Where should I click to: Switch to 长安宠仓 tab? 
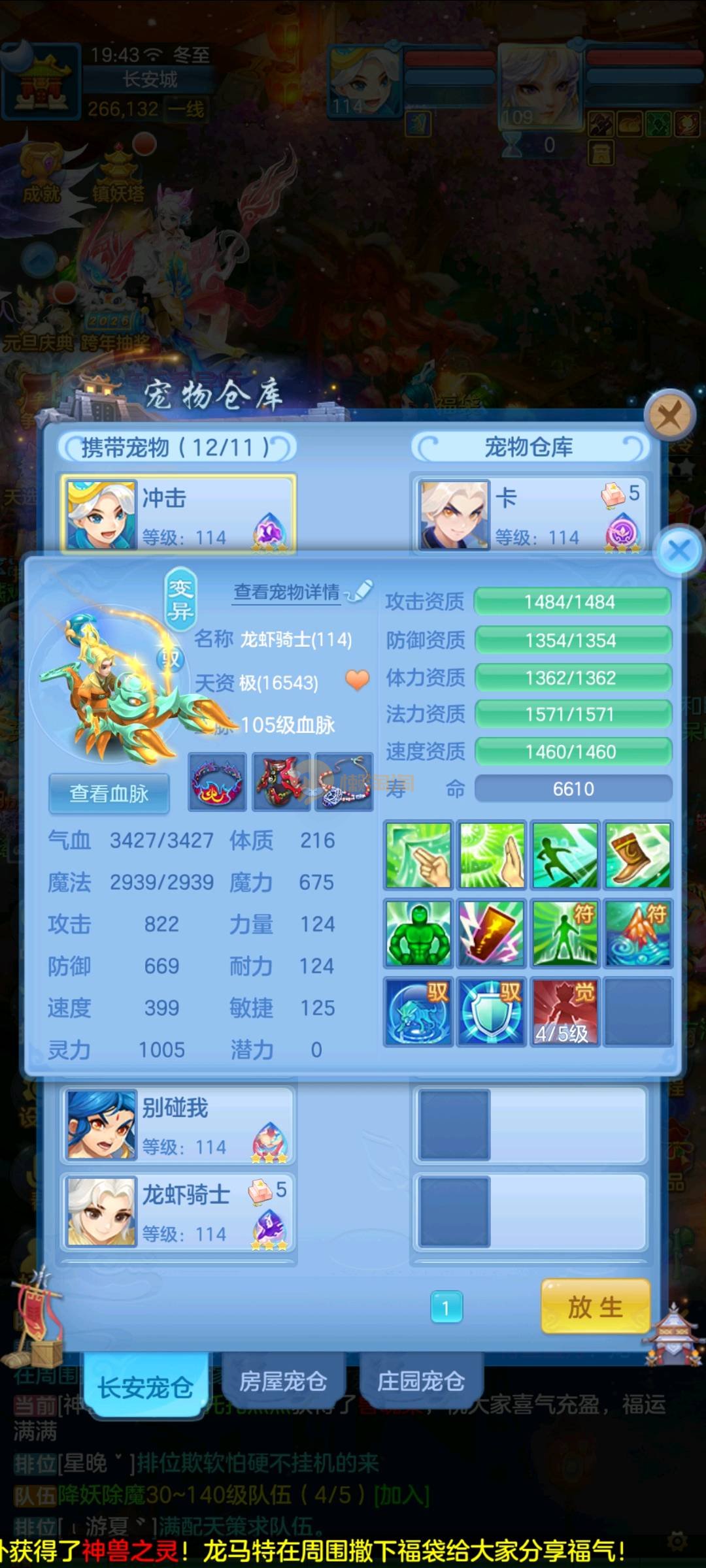[146, 1386]
